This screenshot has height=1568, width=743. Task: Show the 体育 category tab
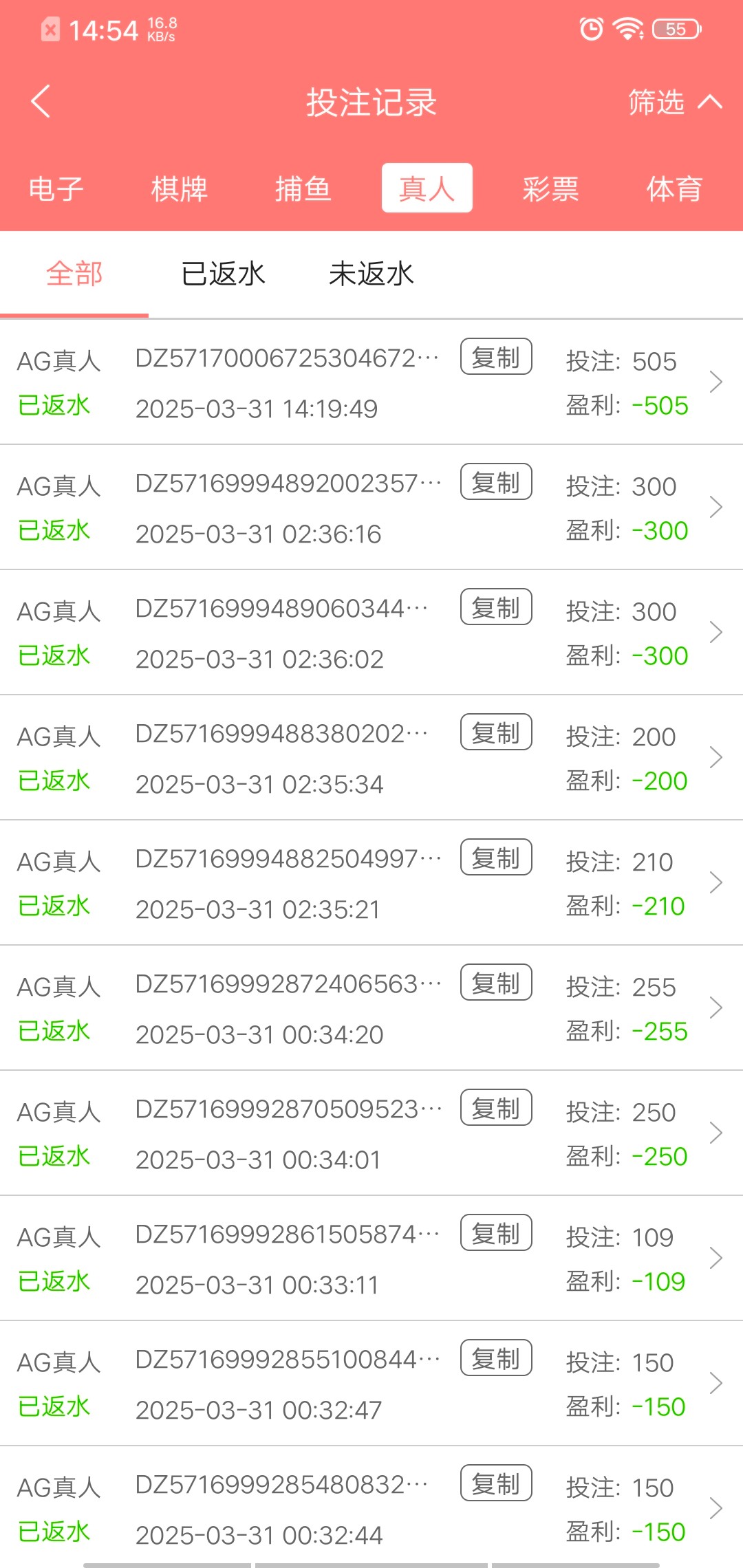tap(674, 188)
